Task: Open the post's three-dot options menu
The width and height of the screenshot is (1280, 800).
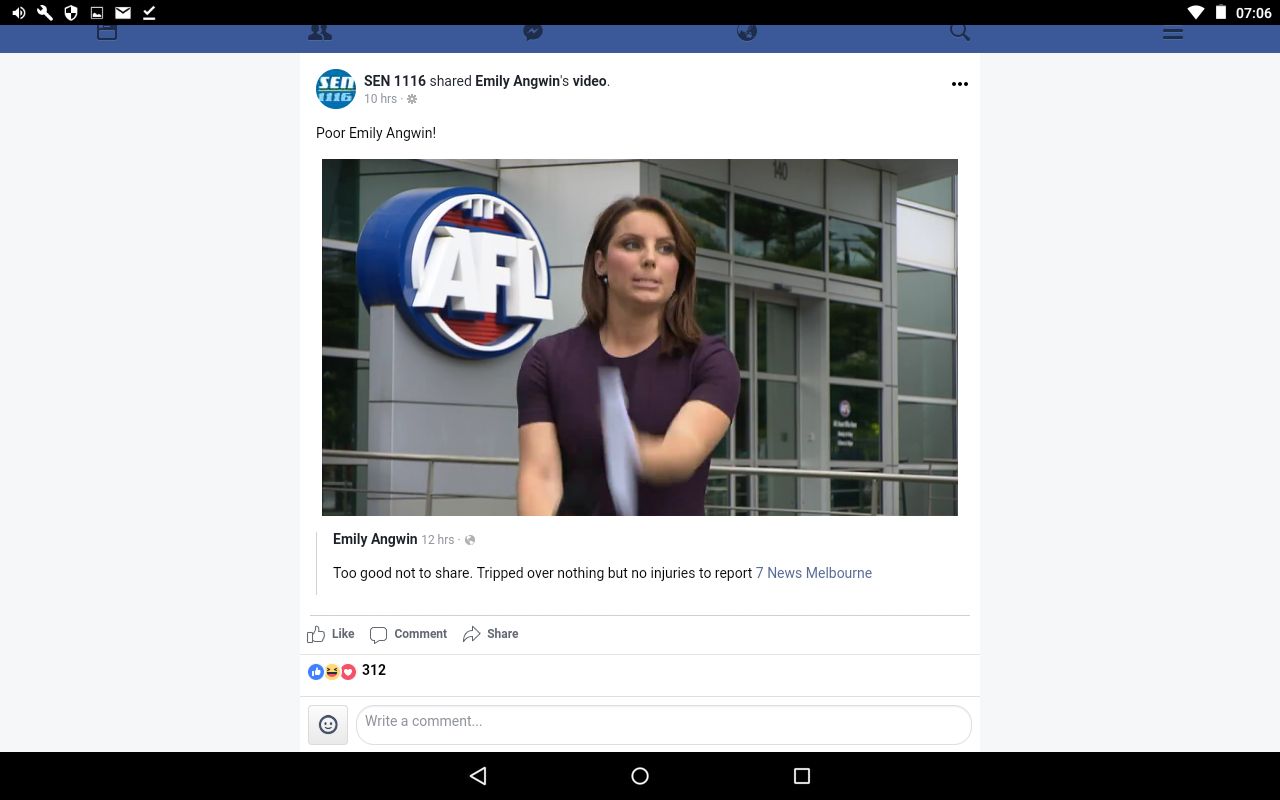Action: 960,84
